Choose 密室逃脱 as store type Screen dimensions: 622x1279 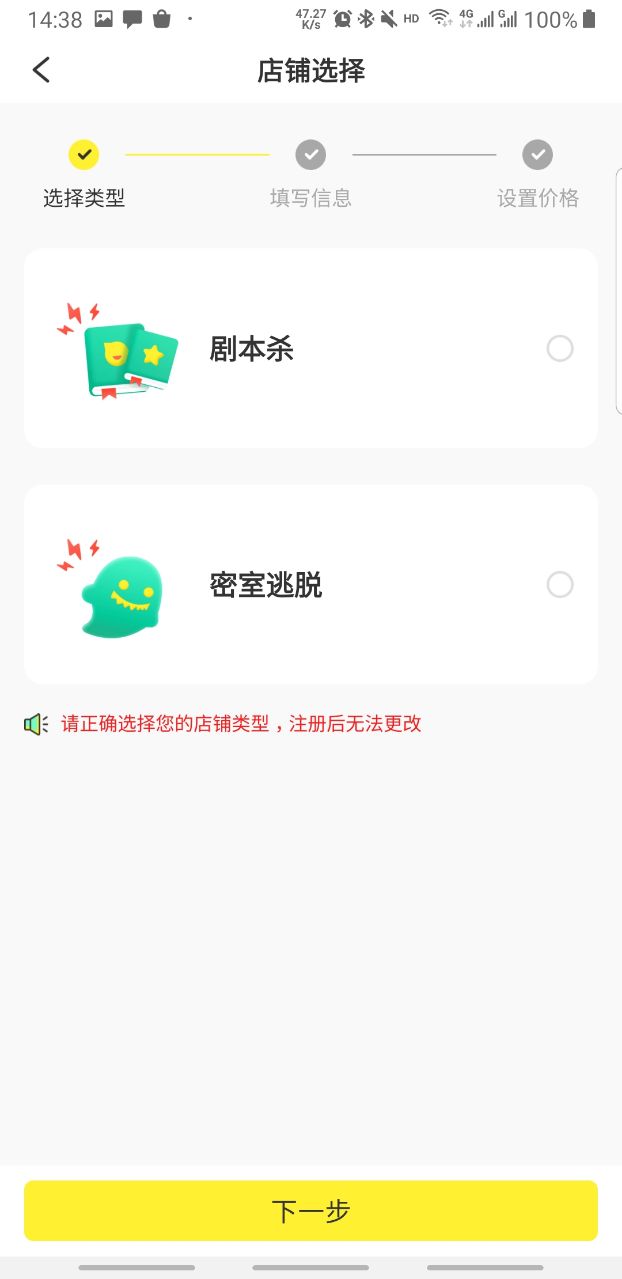click(x=559, y=584)
